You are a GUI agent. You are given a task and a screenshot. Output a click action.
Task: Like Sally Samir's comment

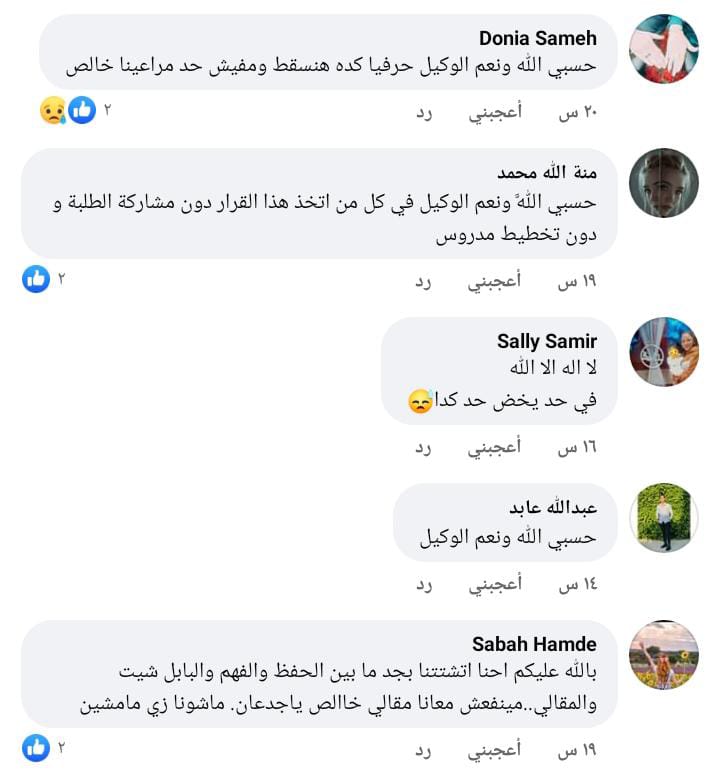tap(495, 447)
